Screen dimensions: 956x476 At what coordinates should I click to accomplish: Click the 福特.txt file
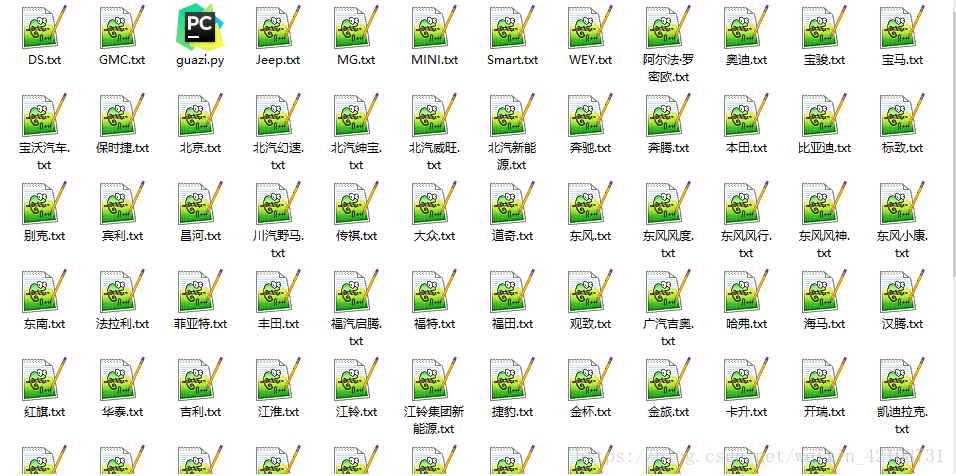point(434,292)
